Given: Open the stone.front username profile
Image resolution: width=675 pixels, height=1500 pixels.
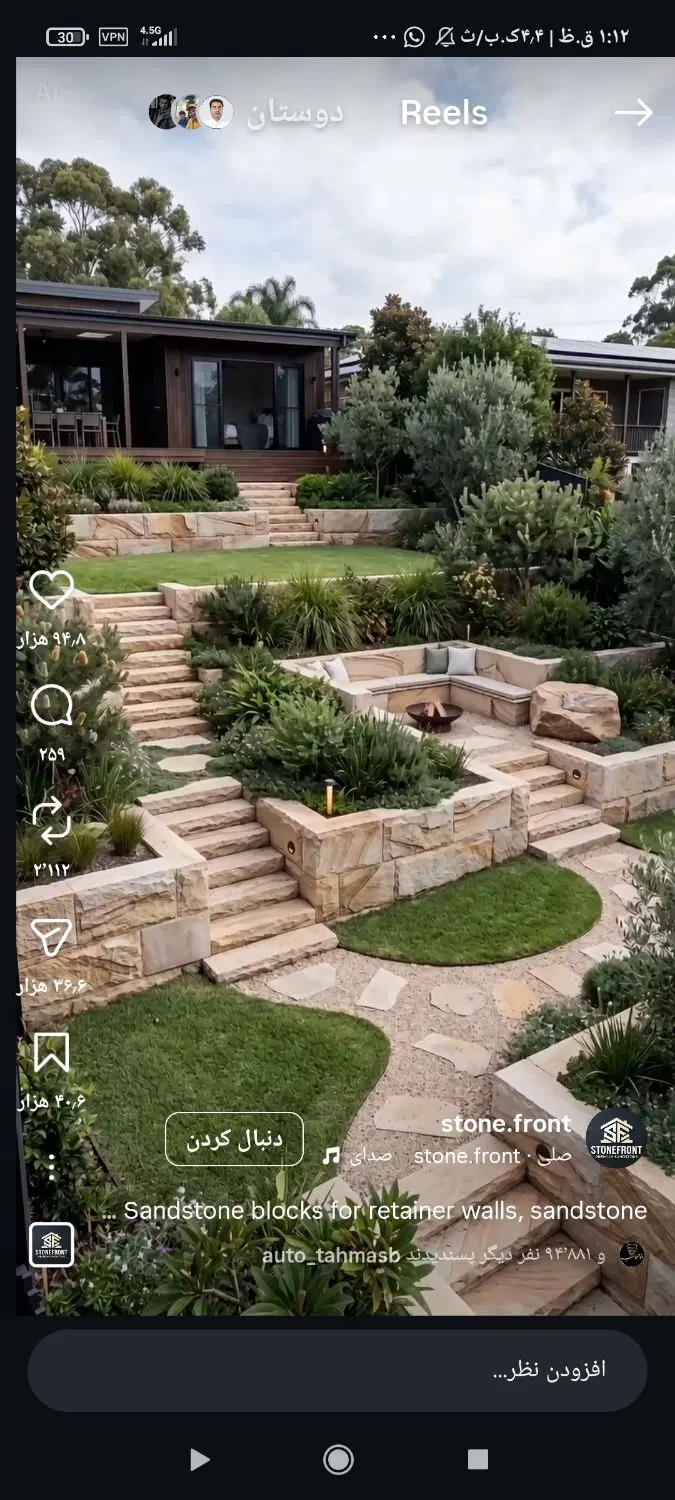Looking at the screenshot, I should point(506,1123).
